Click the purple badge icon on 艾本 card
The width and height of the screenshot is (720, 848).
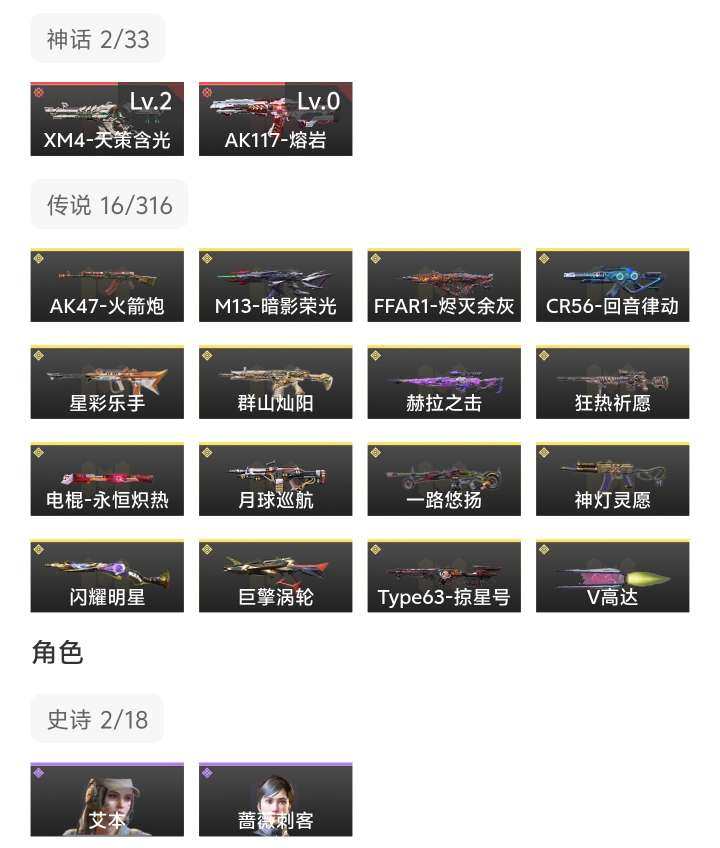click(x=40, y=772)
